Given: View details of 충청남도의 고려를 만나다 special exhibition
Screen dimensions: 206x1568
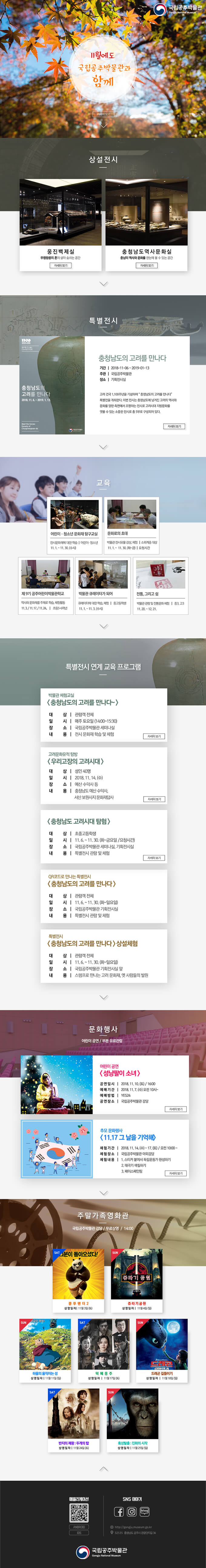Looking at the screenshot, I should tap(174, 426).
